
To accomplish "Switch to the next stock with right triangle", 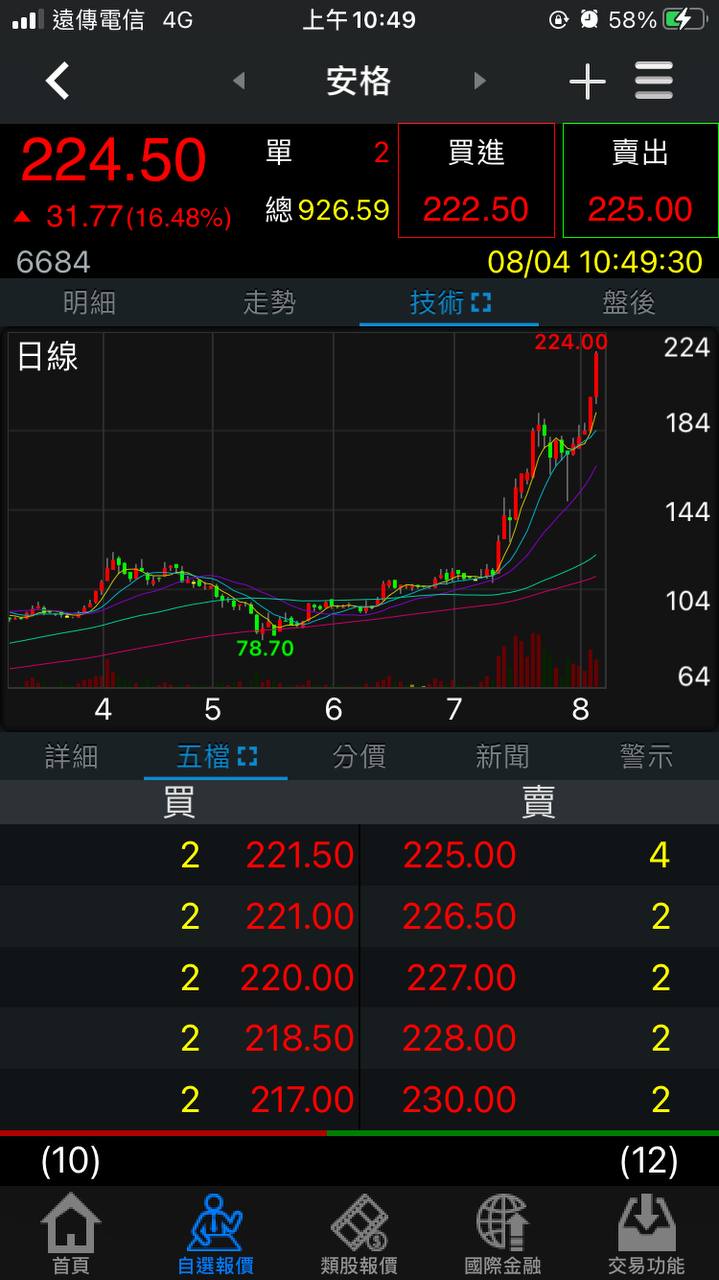I will [480, 81].
